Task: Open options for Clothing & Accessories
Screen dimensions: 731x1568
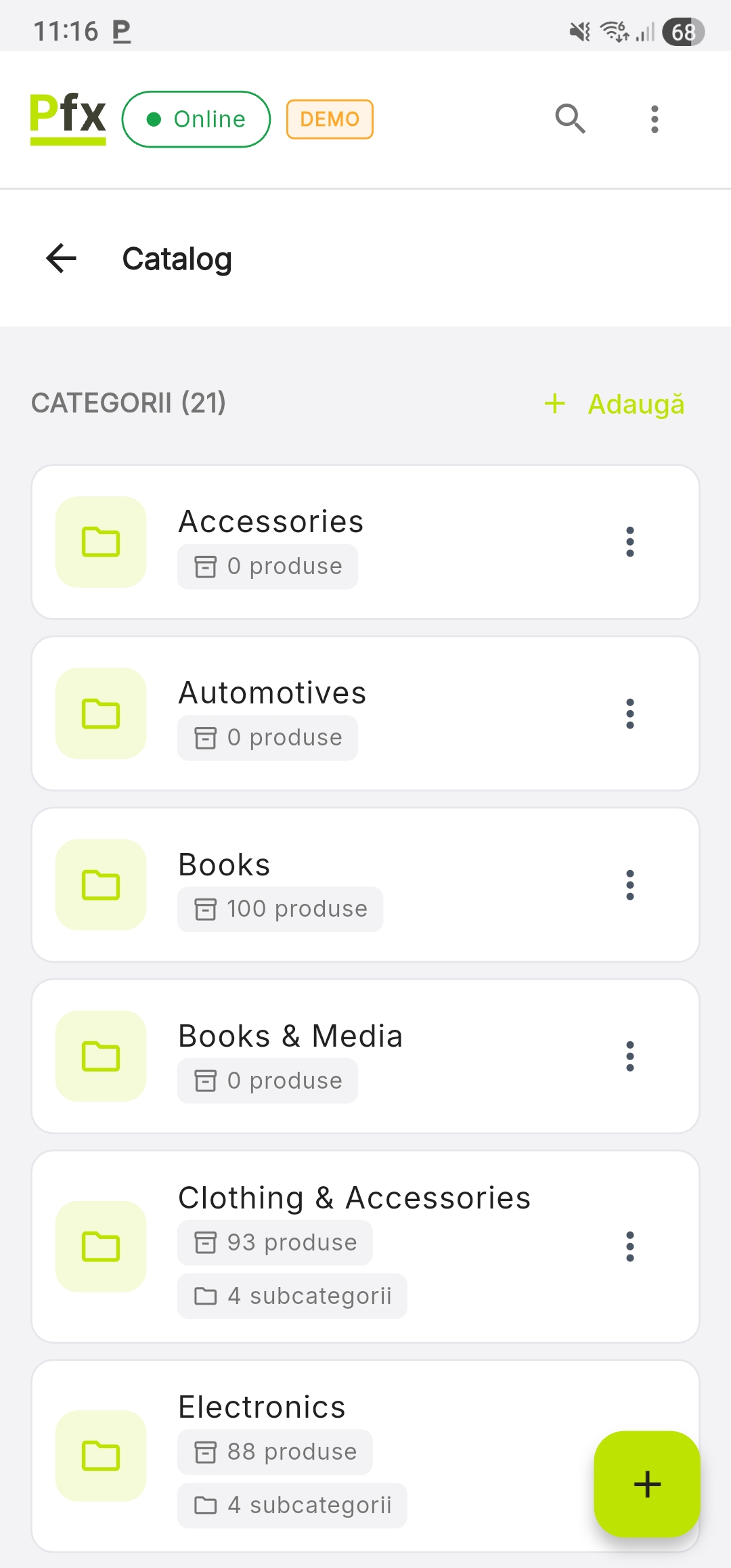Action: [629, 1246]
